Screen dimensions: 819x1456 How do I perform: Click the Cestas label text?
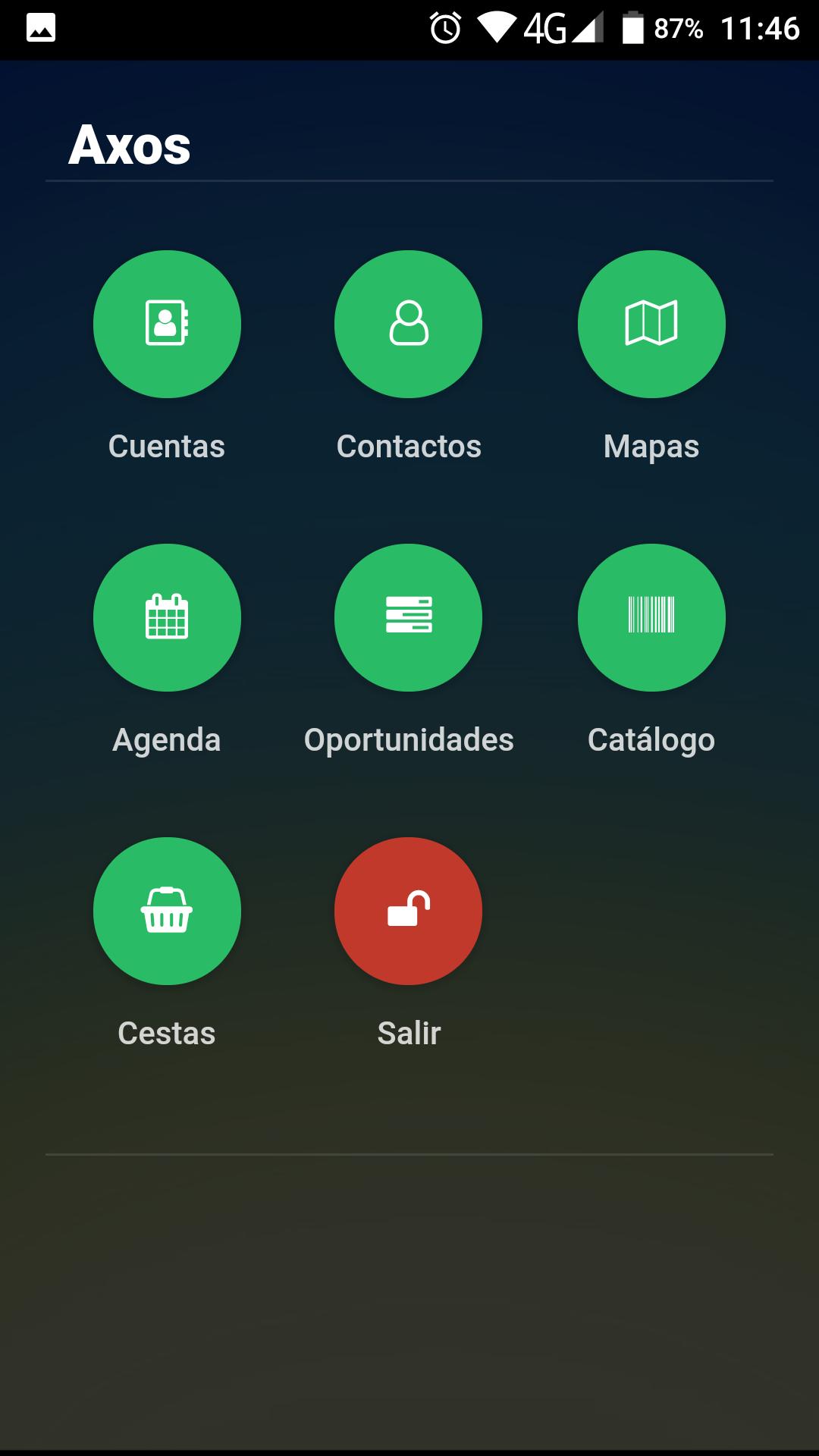coord(167,1031)
